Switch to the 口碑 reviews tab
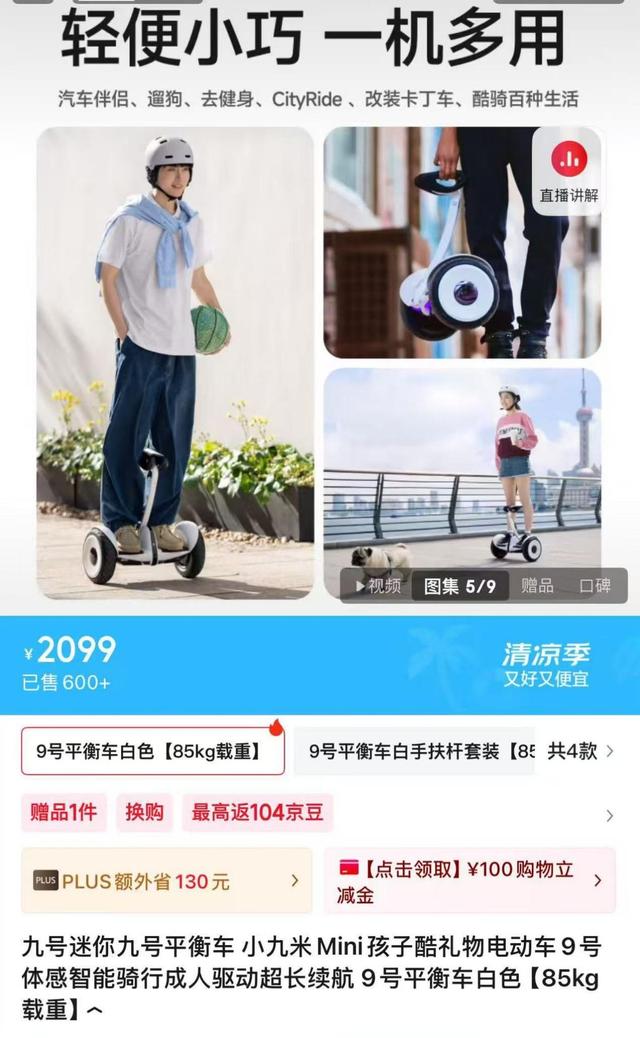This screenshot has width=640, height=1038. (x=594, y=586)
